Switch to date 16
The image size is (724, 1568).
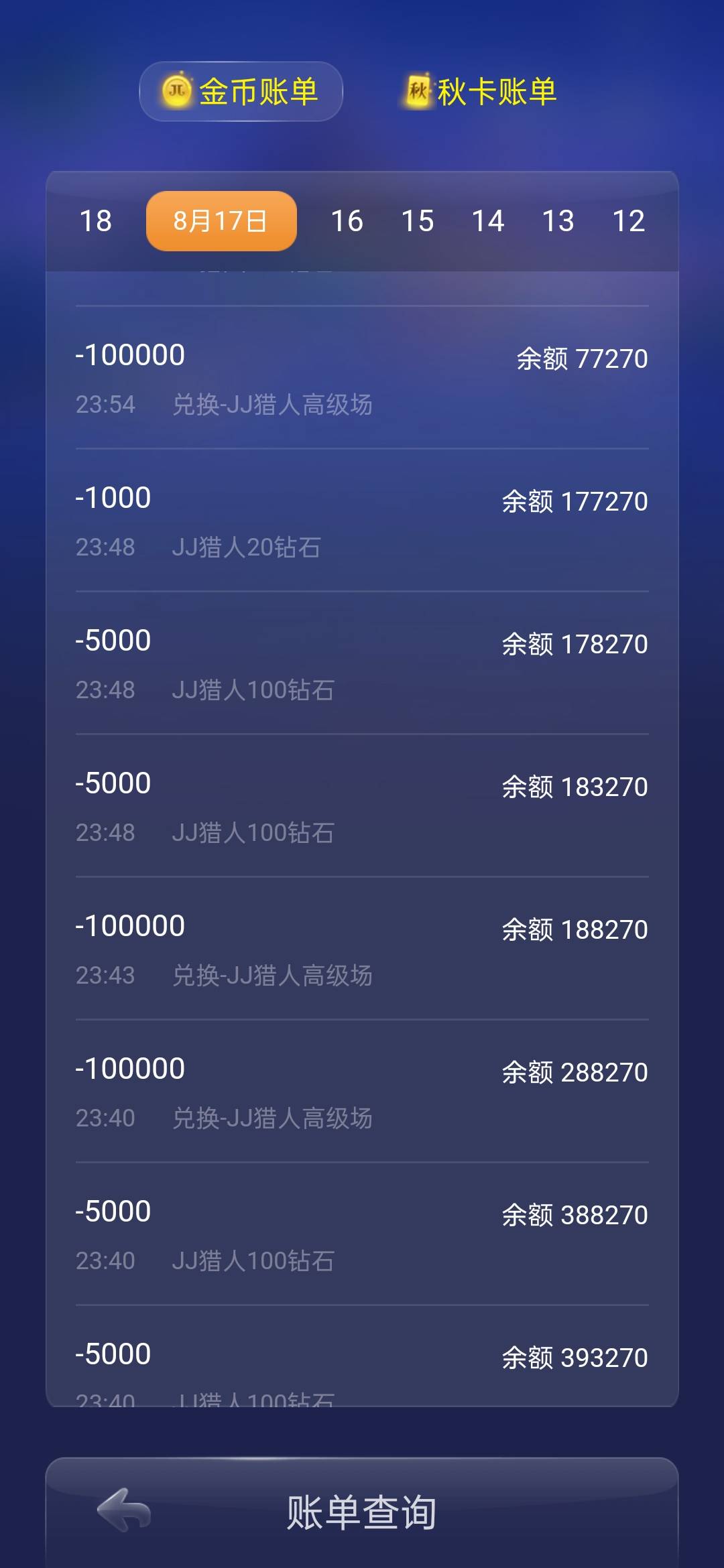tap(347, 220)
